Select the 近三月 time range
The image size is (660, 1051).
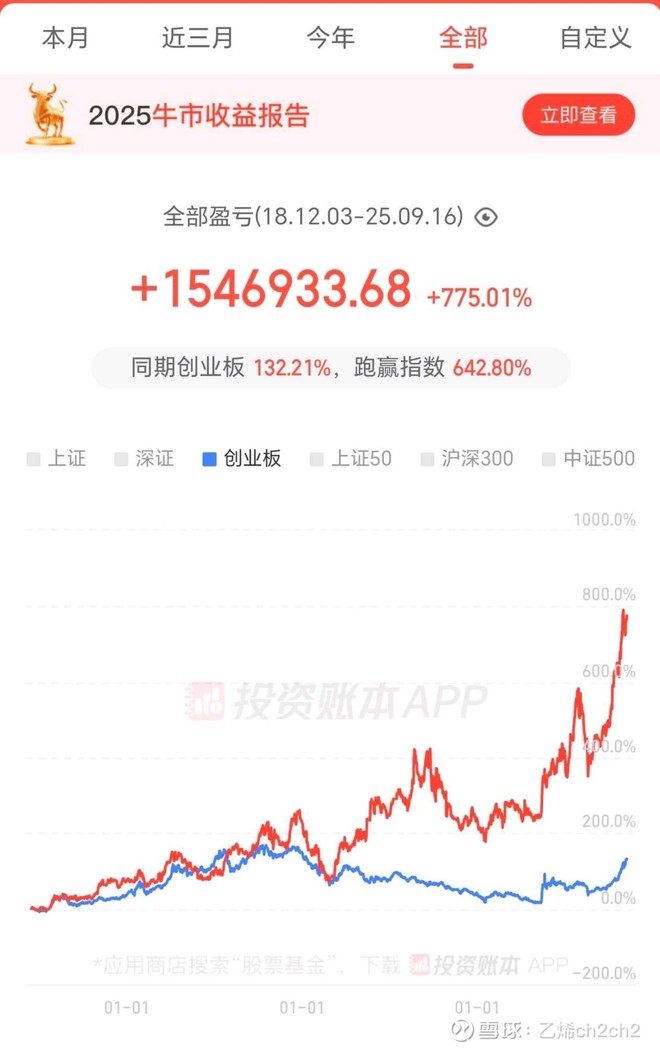[197, 38]
